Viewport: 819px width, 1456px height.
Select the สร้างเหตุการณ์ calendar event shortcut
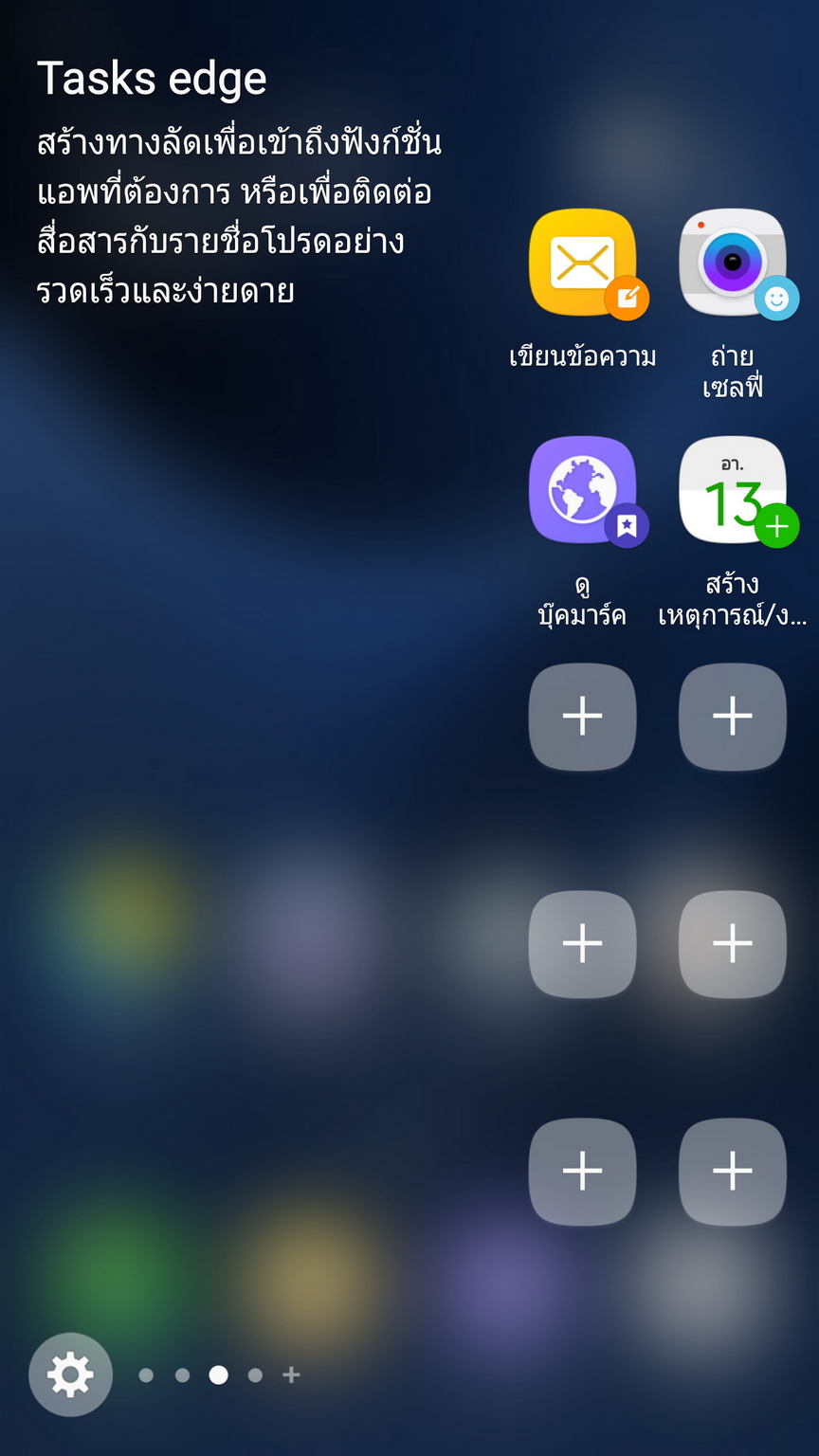(733, 491)
